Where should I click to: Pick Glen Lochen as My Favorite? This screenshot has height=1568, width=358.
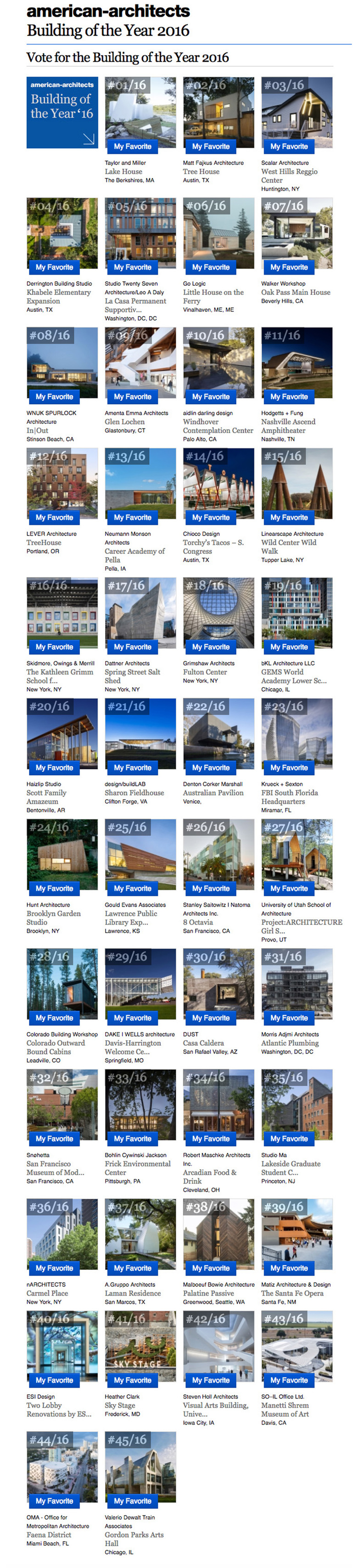[132, 397]
